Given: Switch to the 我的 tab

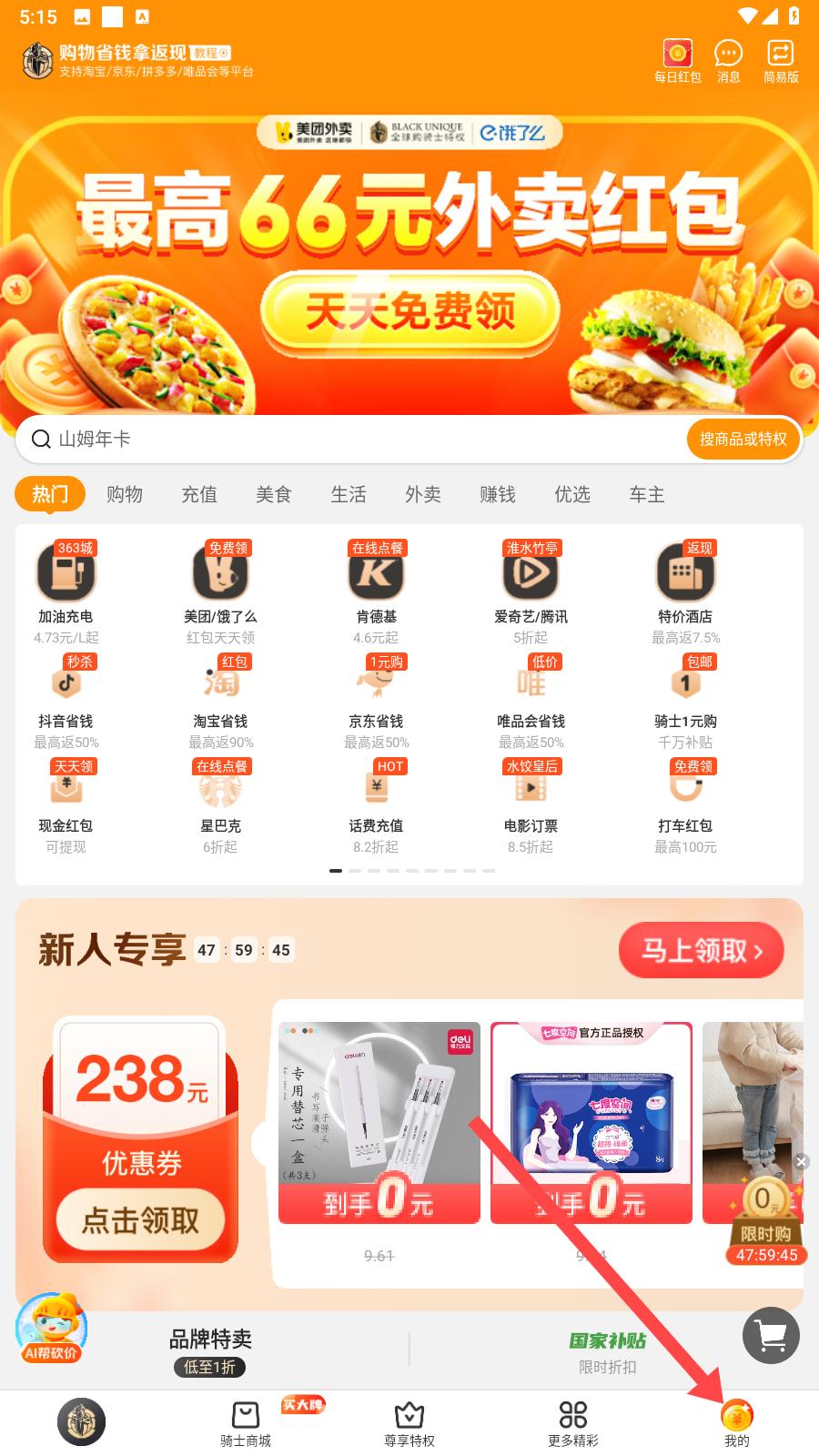Looking at the screenshot, I should coord(736,1423).
